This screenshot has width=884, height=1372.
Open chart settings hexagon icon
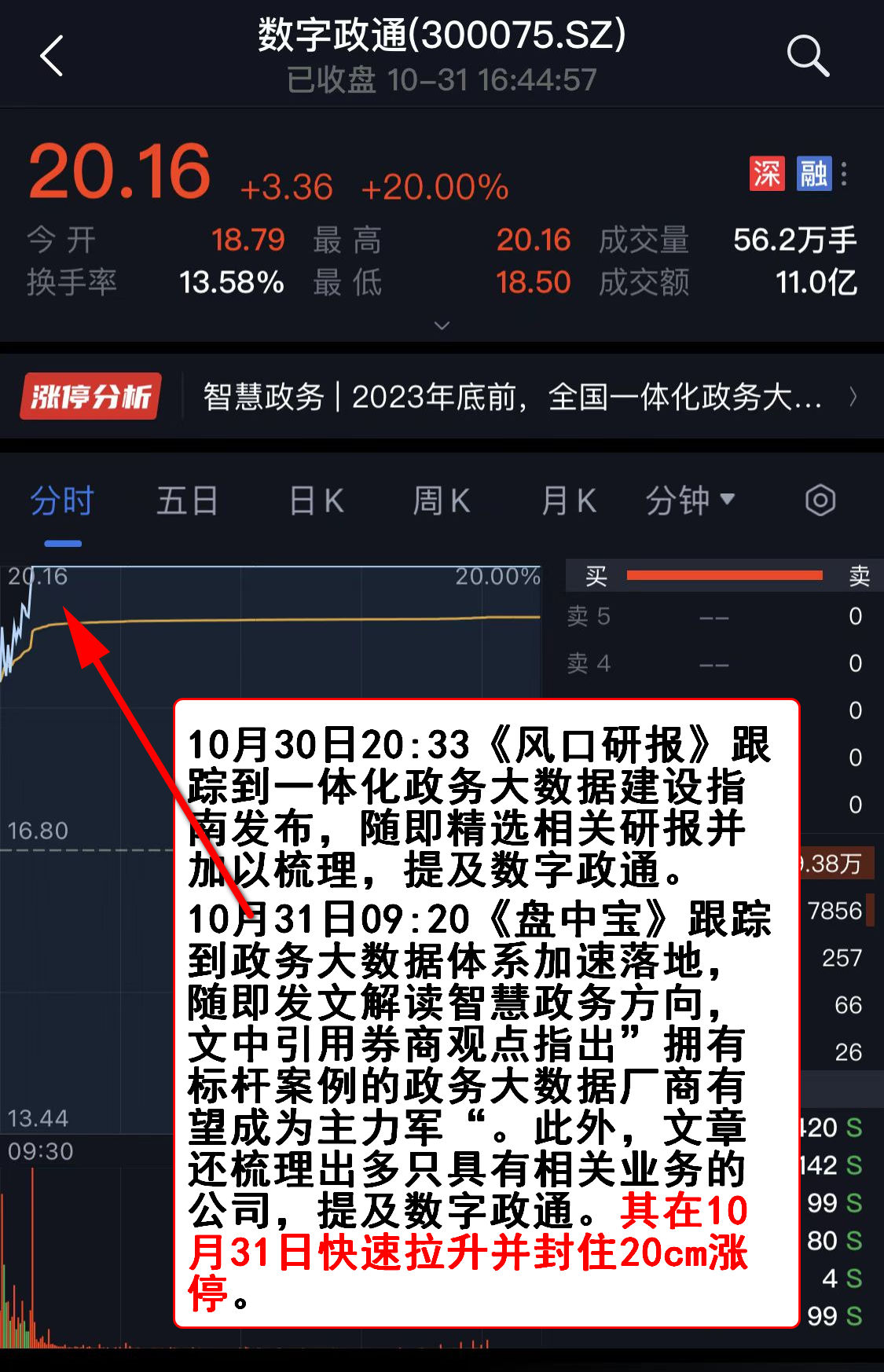[x=820, y=501]
